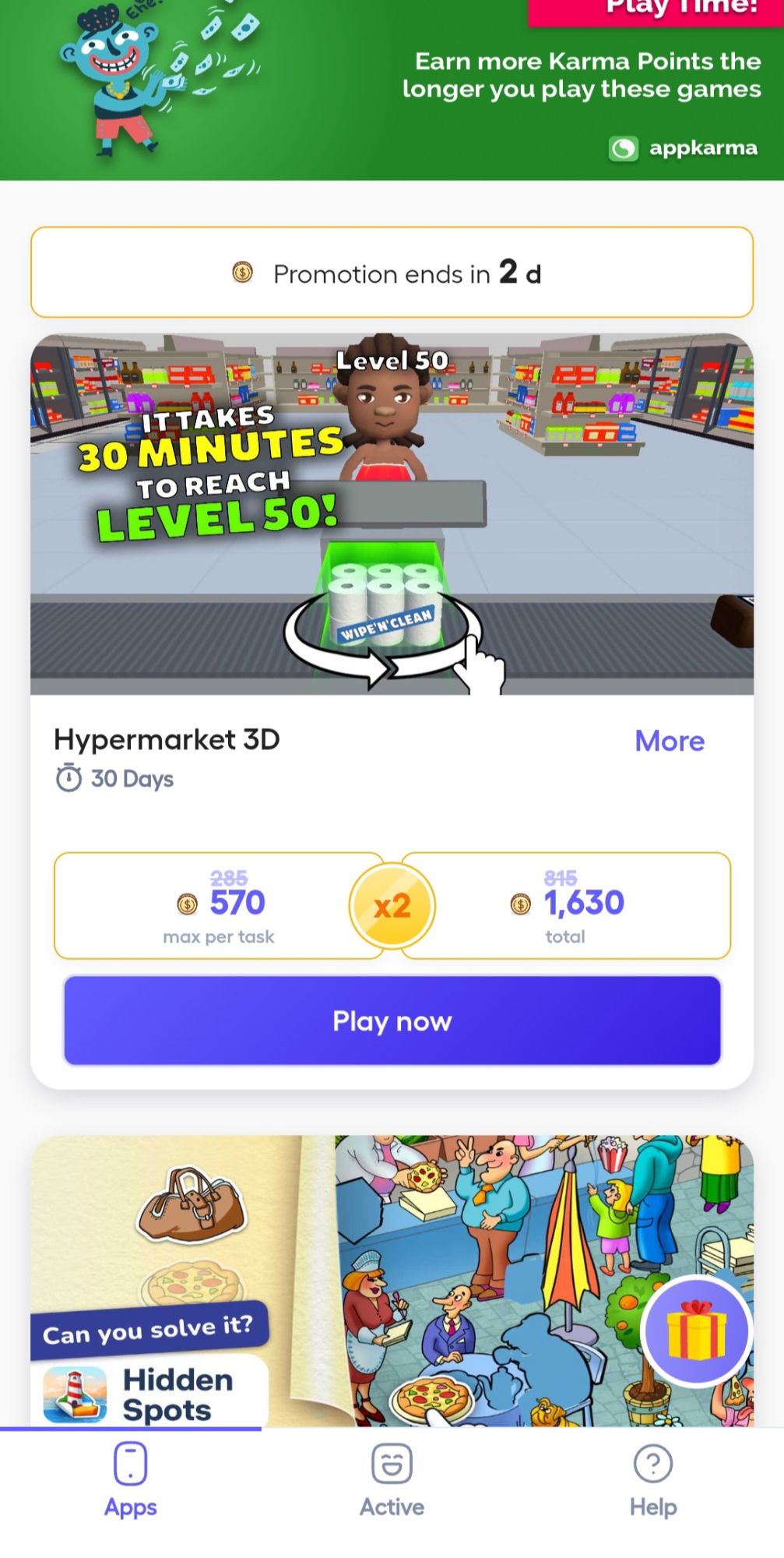Switch to the Active tab
The height and width of the screenshot is (1558, 784).
coord(392,1479)
